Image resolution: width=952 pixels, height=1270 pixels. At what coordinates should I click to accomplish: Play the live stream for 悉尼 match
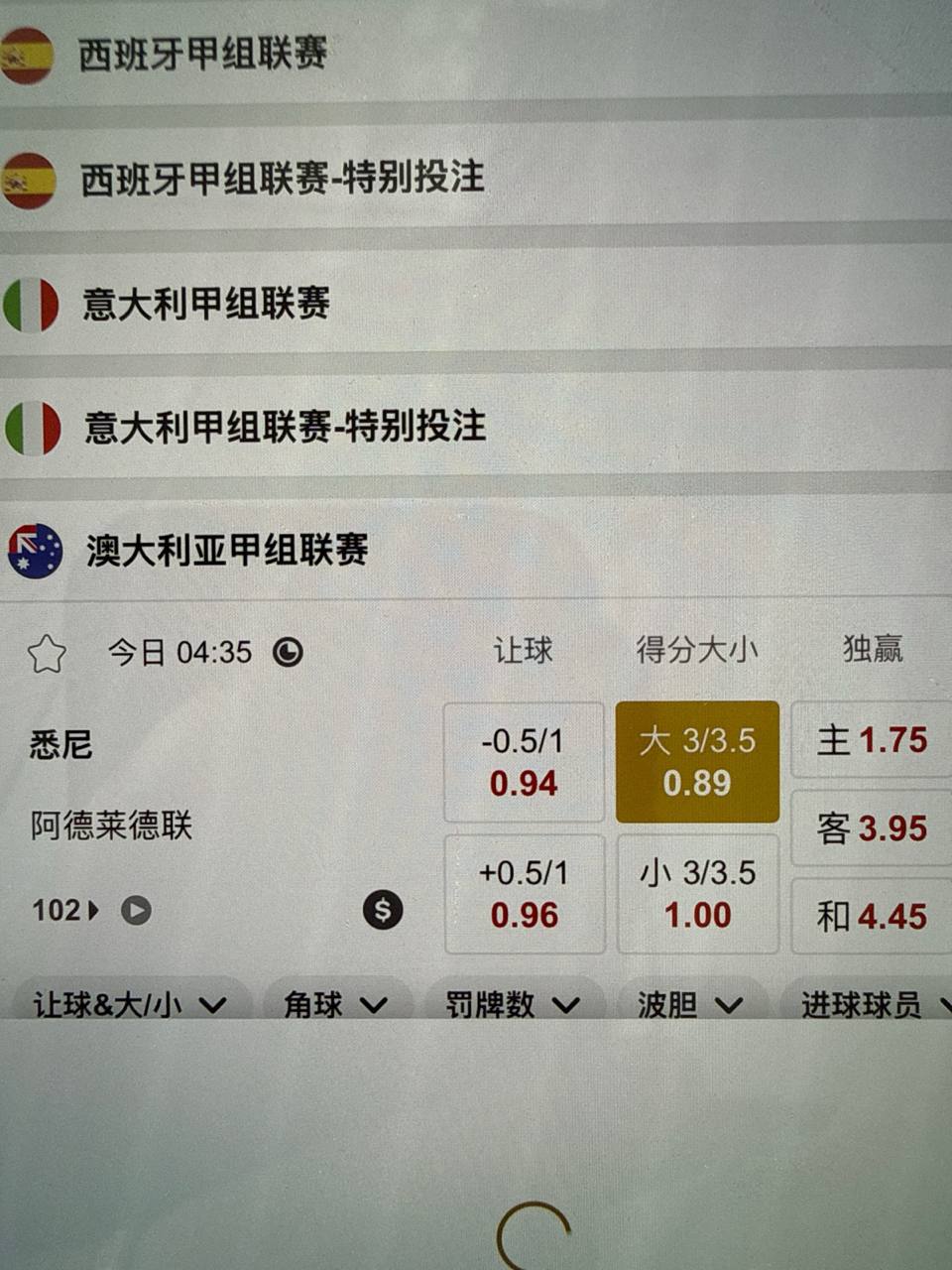pyautogui.click(x=136, y=910)
